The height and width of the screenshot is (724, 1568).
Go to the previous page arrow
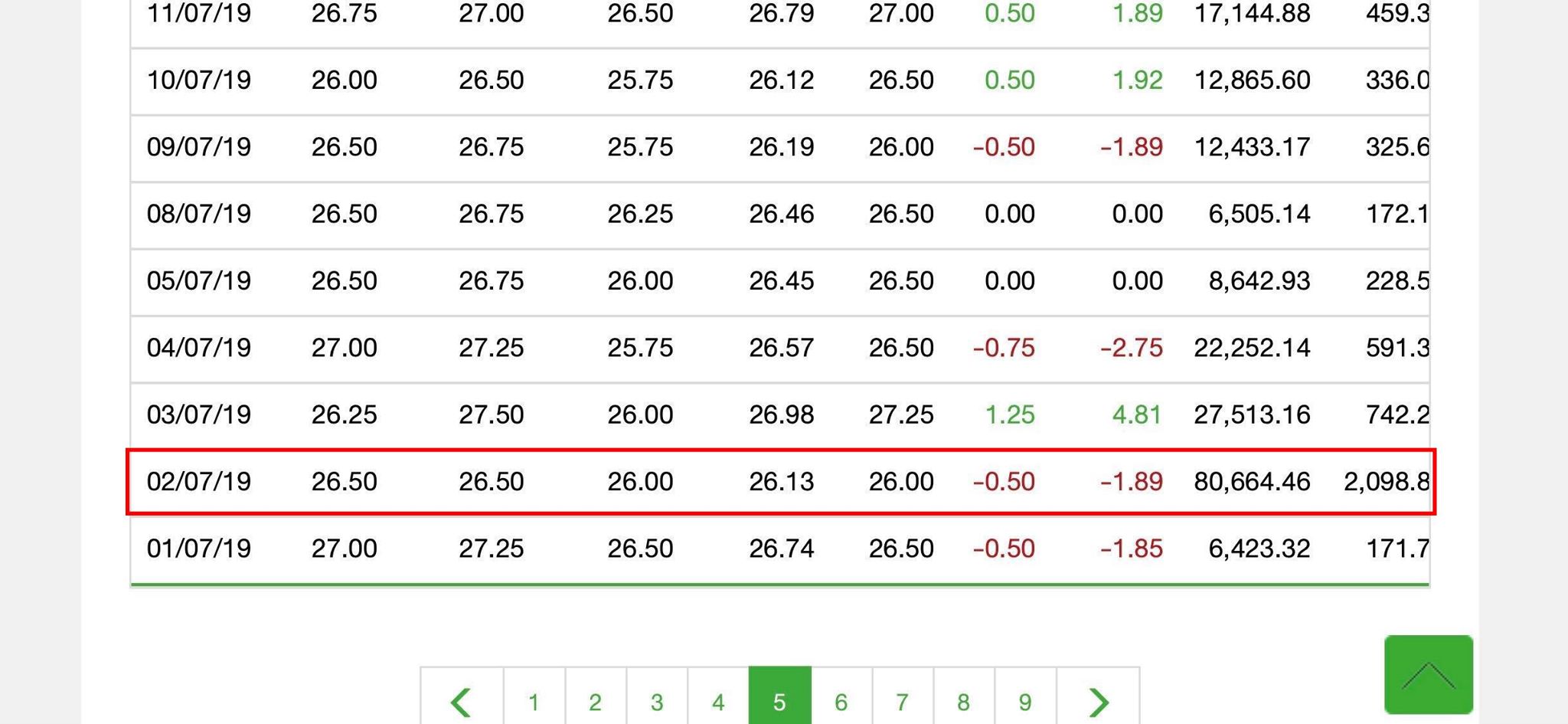point(462,701)
